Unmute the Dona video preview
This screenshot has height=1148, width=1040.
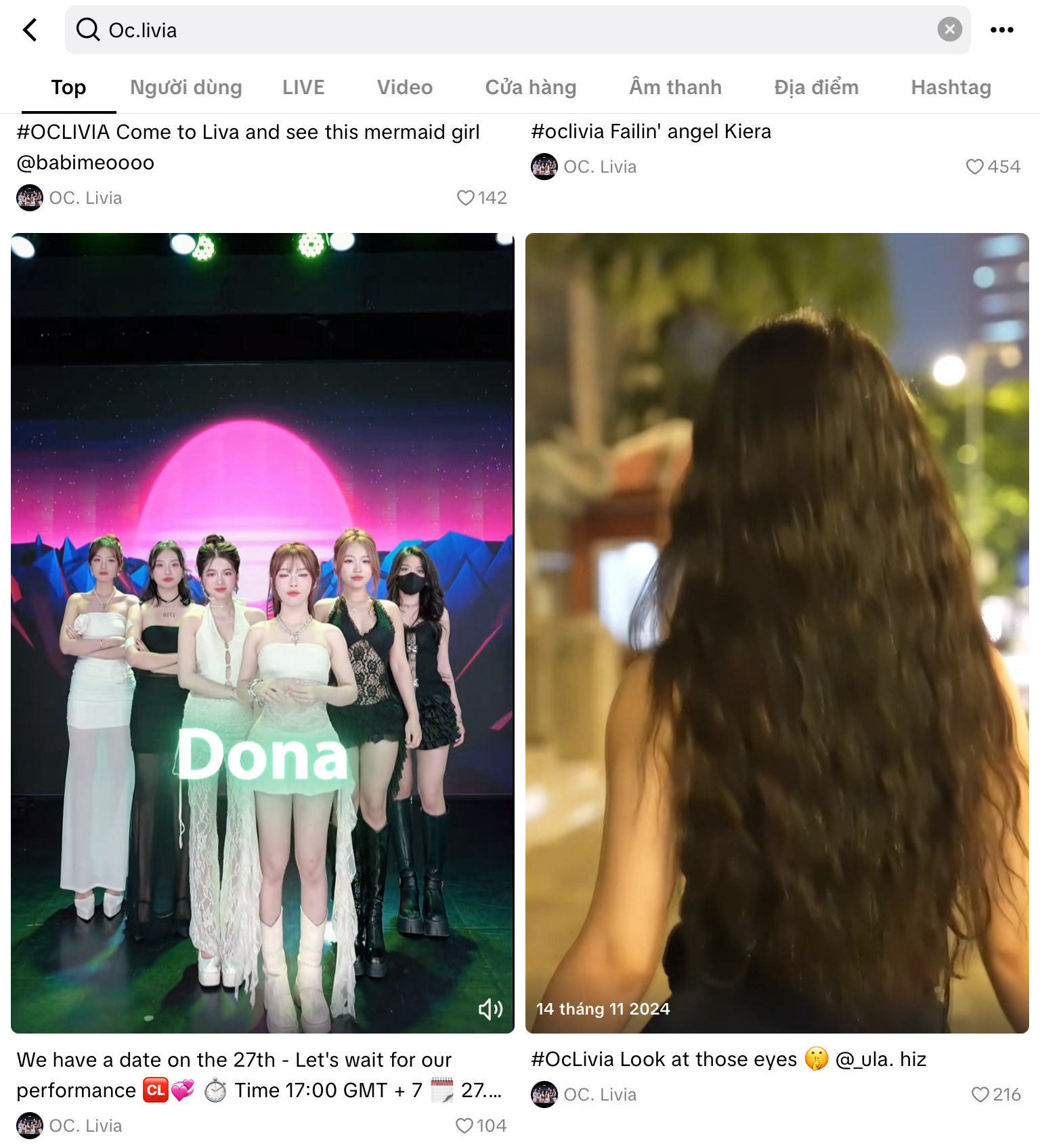click(x=490, y=1009)
